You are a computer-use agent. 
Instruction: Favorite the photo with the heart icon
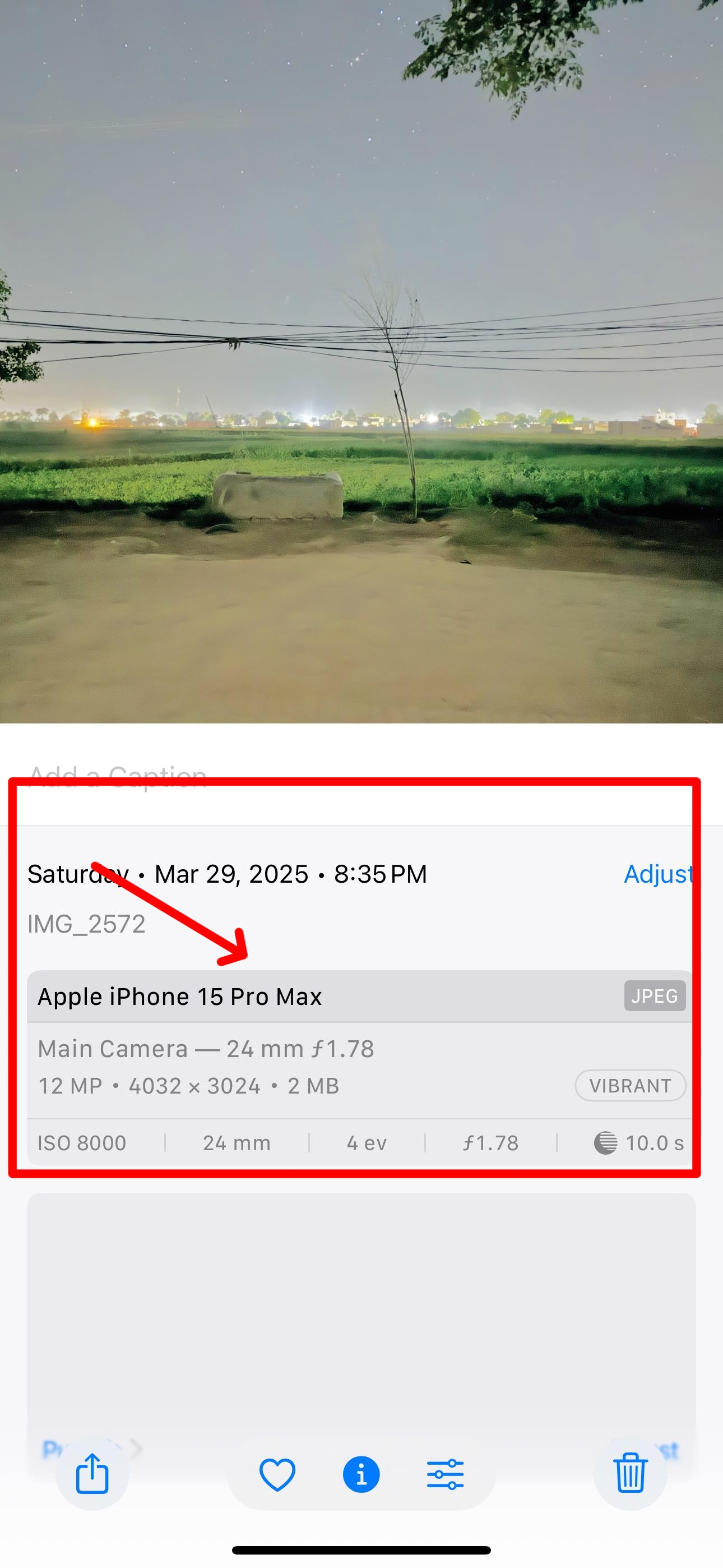pos(277,1474)
